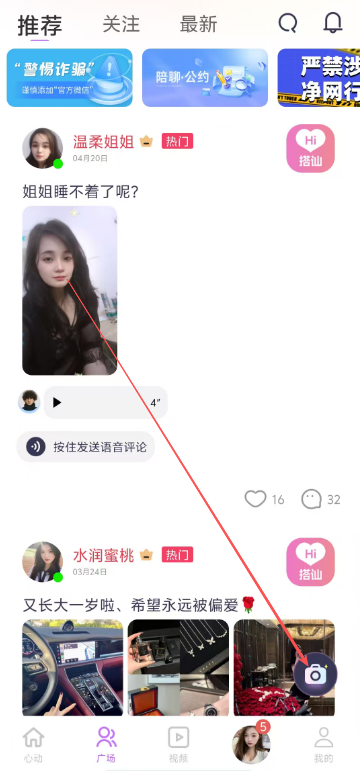Tap 搭讪 button on 水润蜜桃's post
This screenshot has width=360, height=771.
click(310, 562)
